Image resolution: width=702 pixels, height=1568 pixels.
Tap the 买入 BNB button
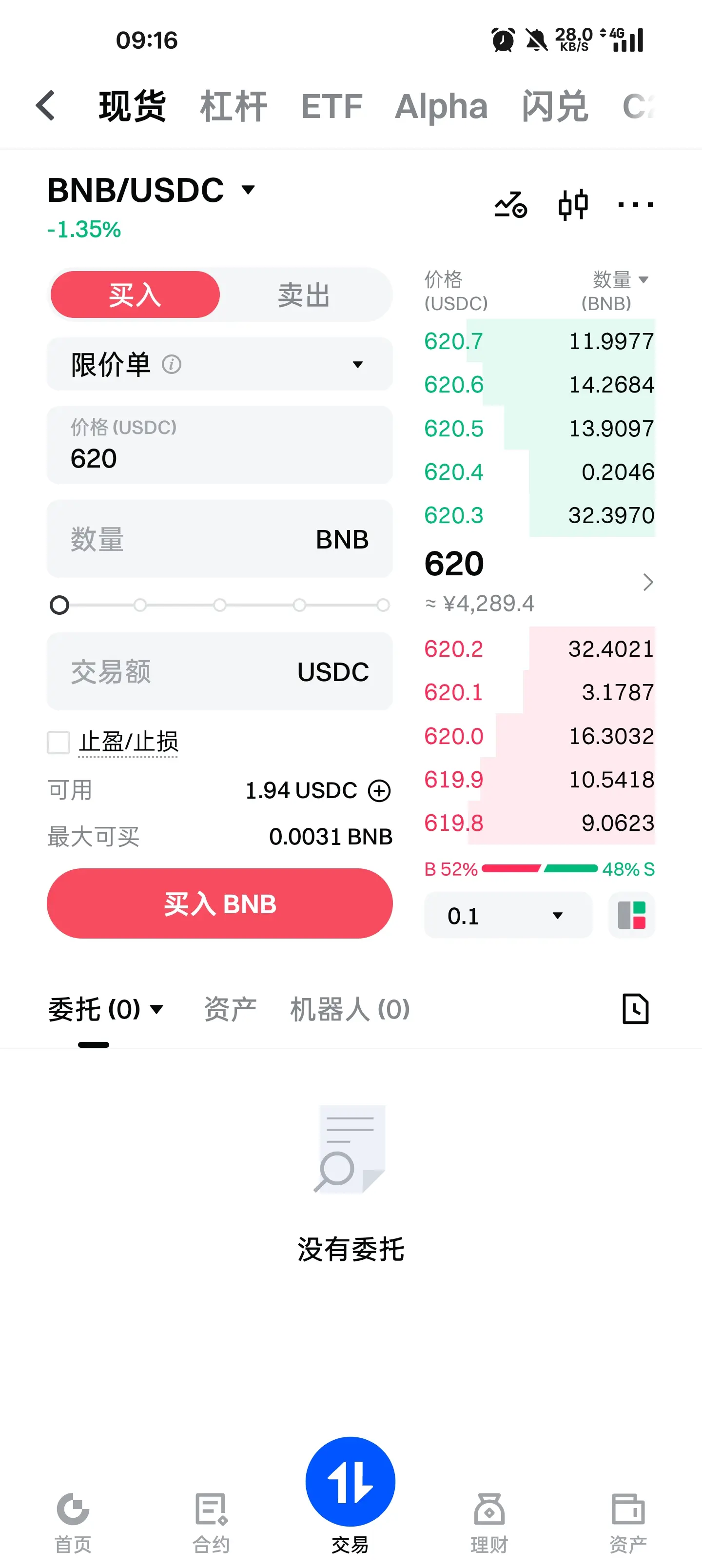point(220,903)
